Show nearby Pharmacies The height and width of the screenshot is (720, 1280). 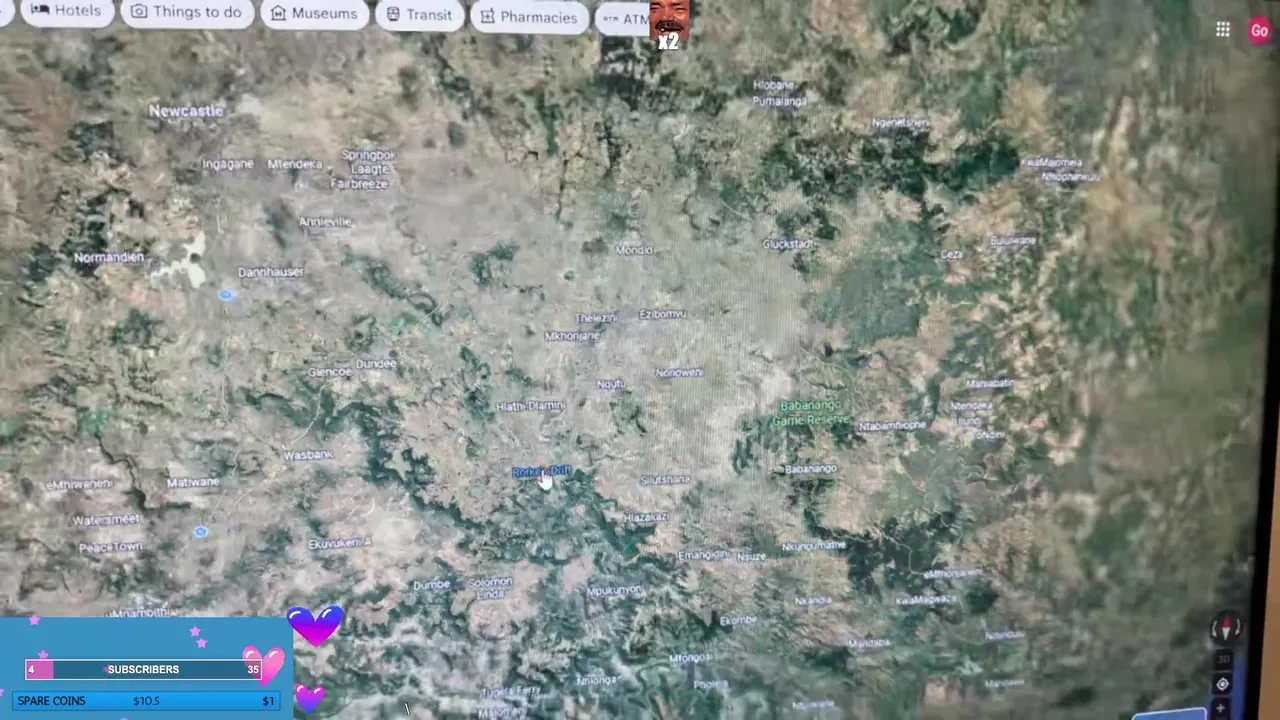coord(528,17)
